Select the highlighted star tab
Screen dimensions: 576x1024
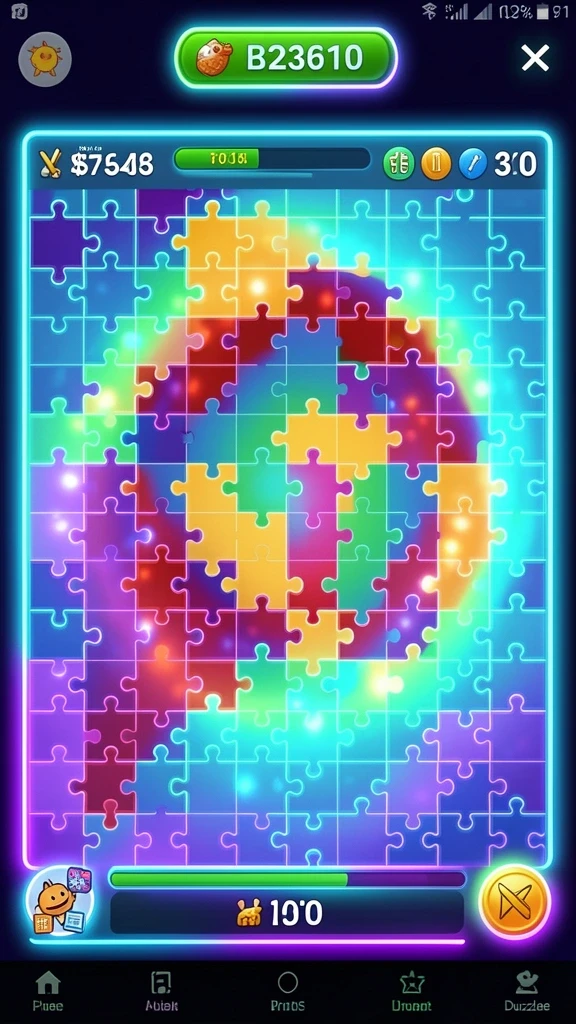point(411,991)
